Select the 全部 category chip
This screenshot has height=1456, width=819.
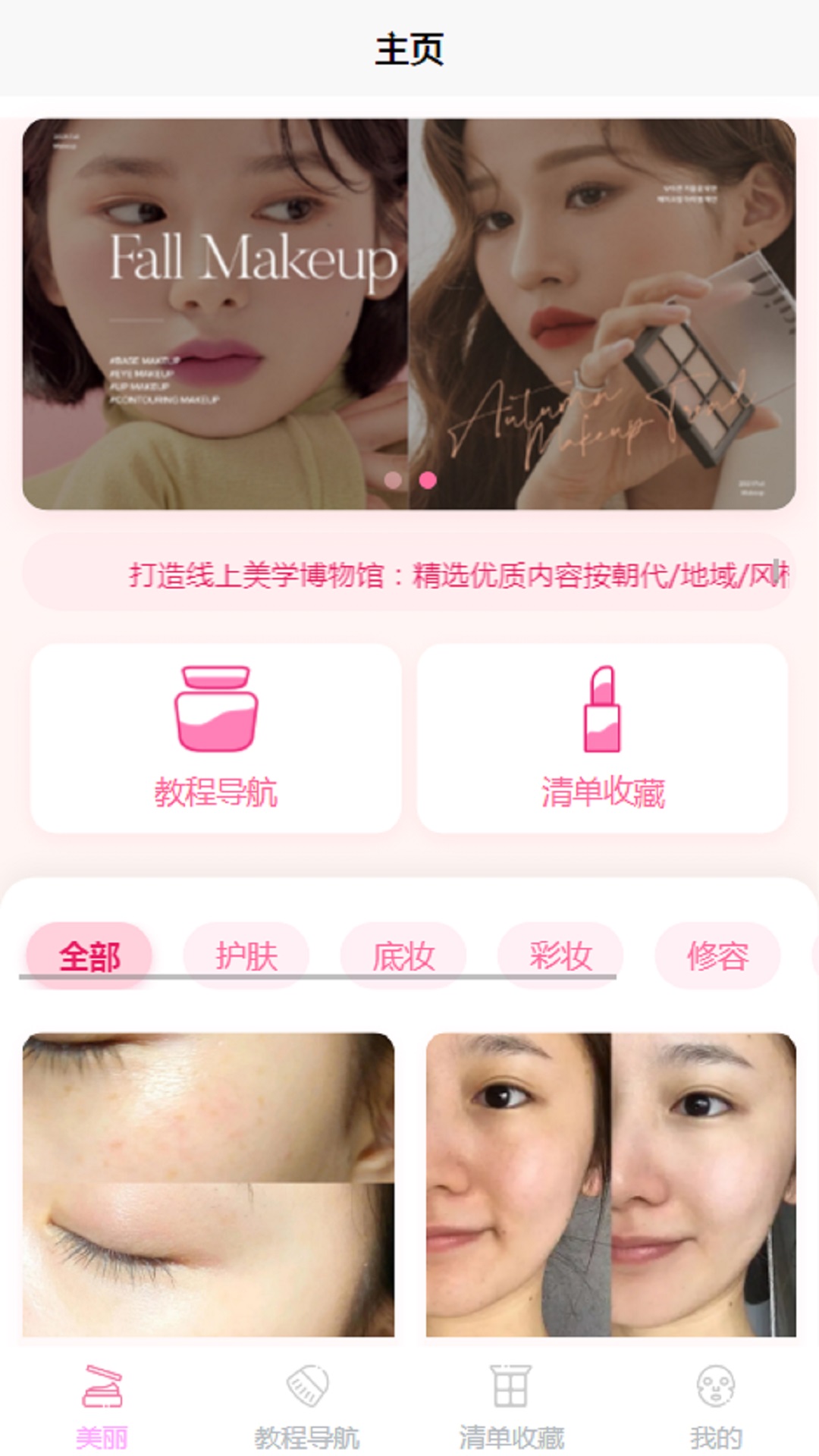pos(89,955)
